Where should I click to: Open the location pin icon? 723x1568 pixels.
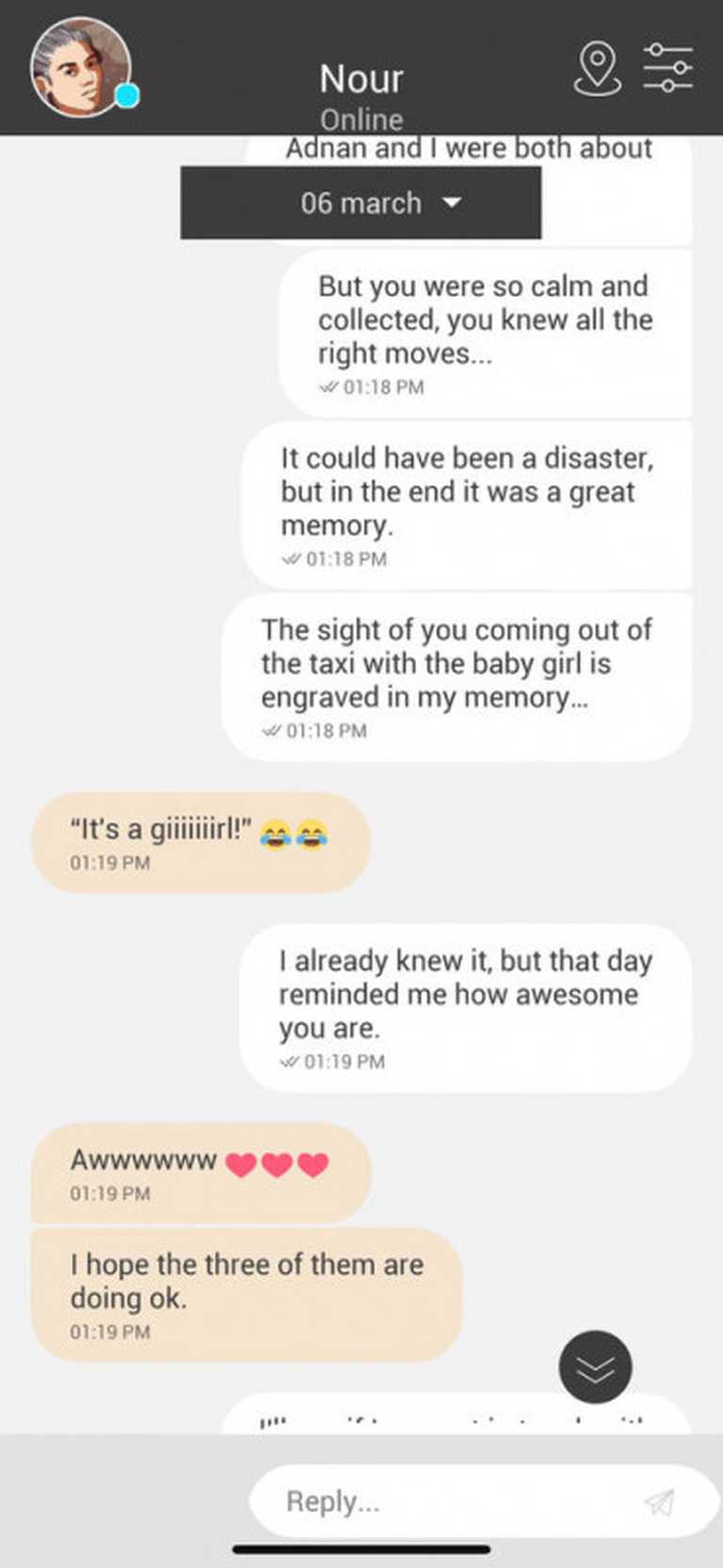click(x=598, y=68)
